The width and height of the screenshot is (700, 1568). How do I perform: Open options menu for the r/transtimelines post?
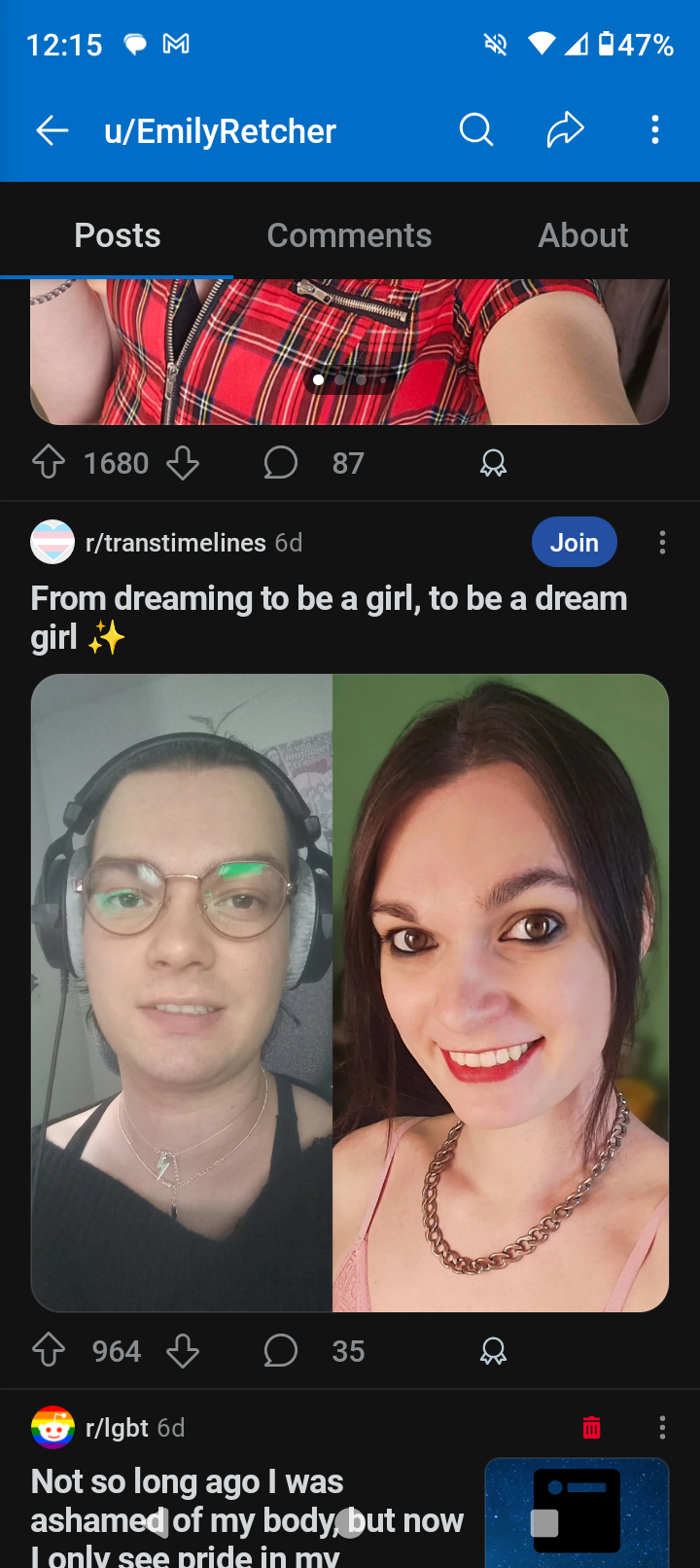[x=662, y=543]
